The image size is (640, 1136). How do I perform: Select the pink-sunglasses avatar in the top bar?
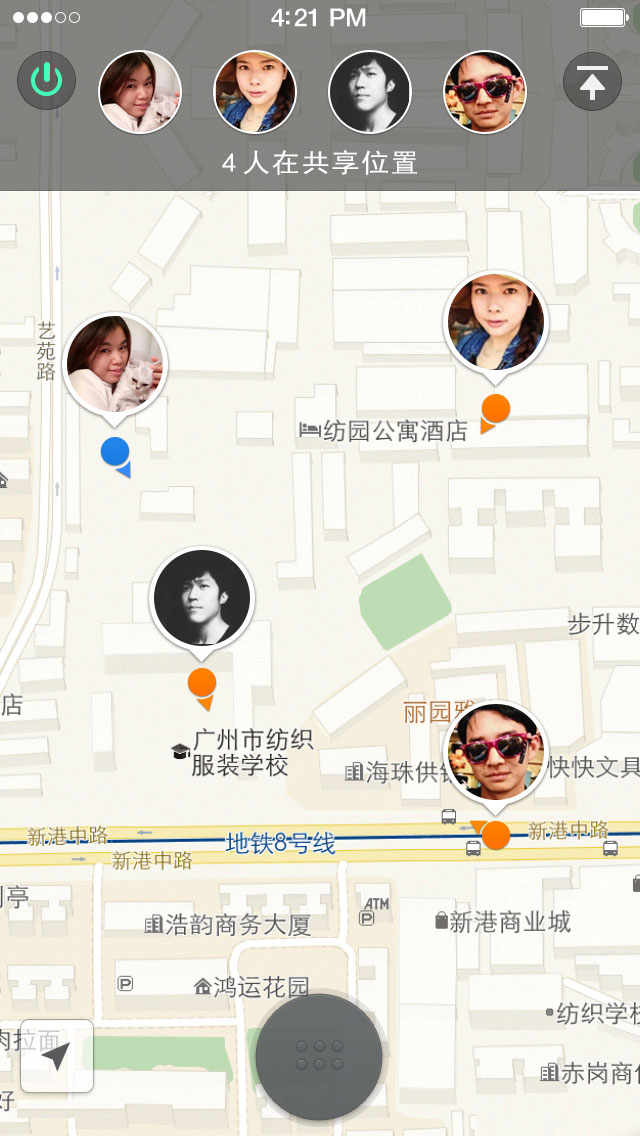coord(485,92)
